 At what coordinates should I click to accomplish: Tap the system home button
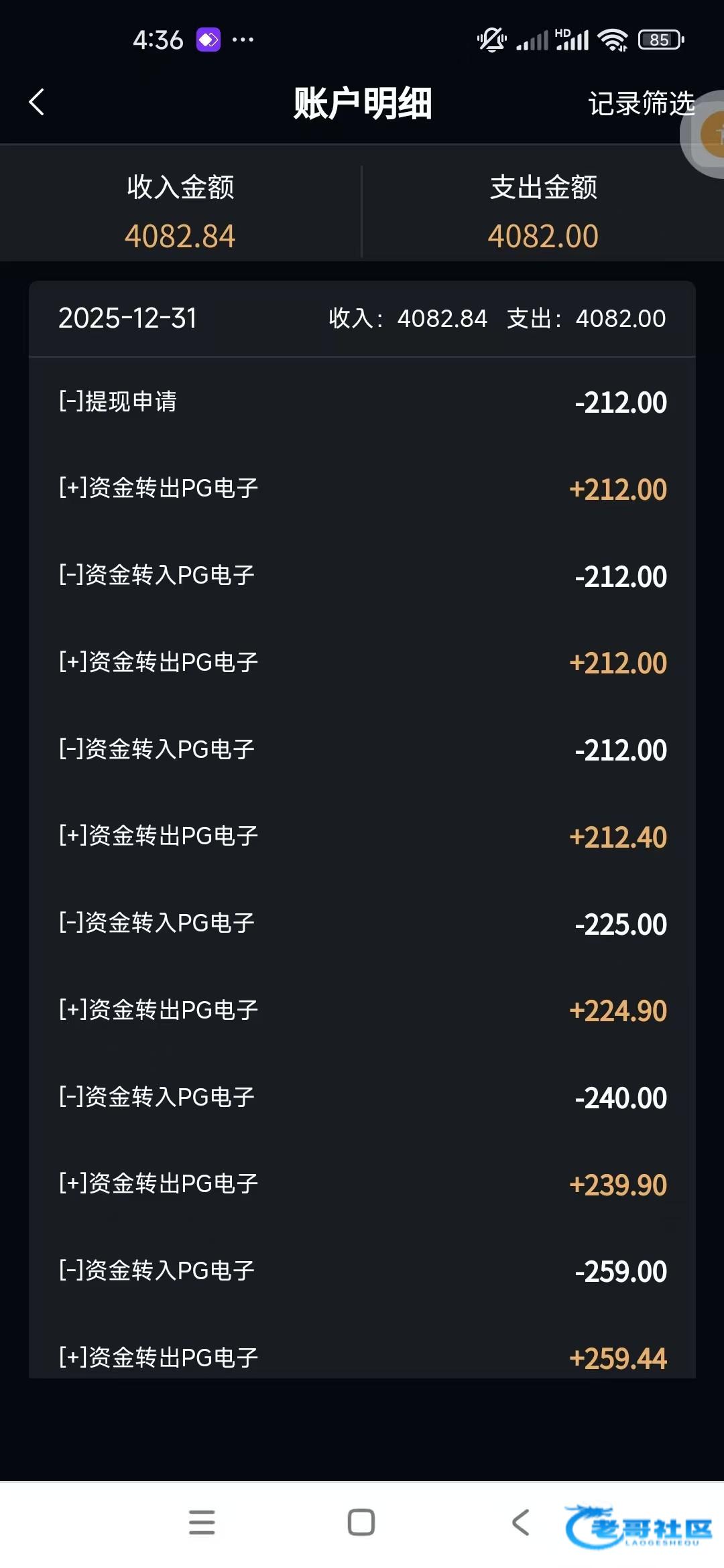coord(361,1522)
